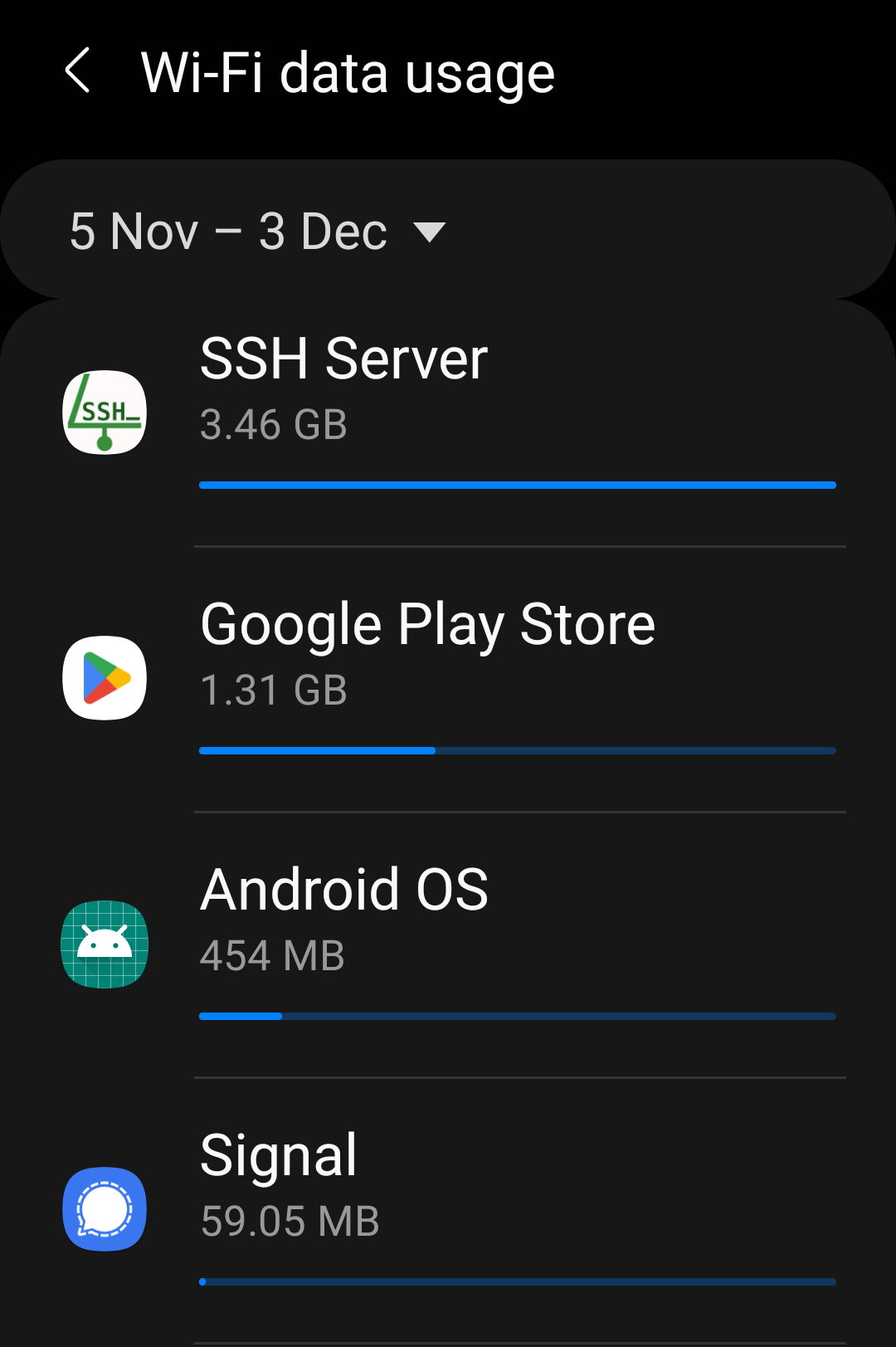
Task: Open Android OS usage details
Action: coord(448,944)
